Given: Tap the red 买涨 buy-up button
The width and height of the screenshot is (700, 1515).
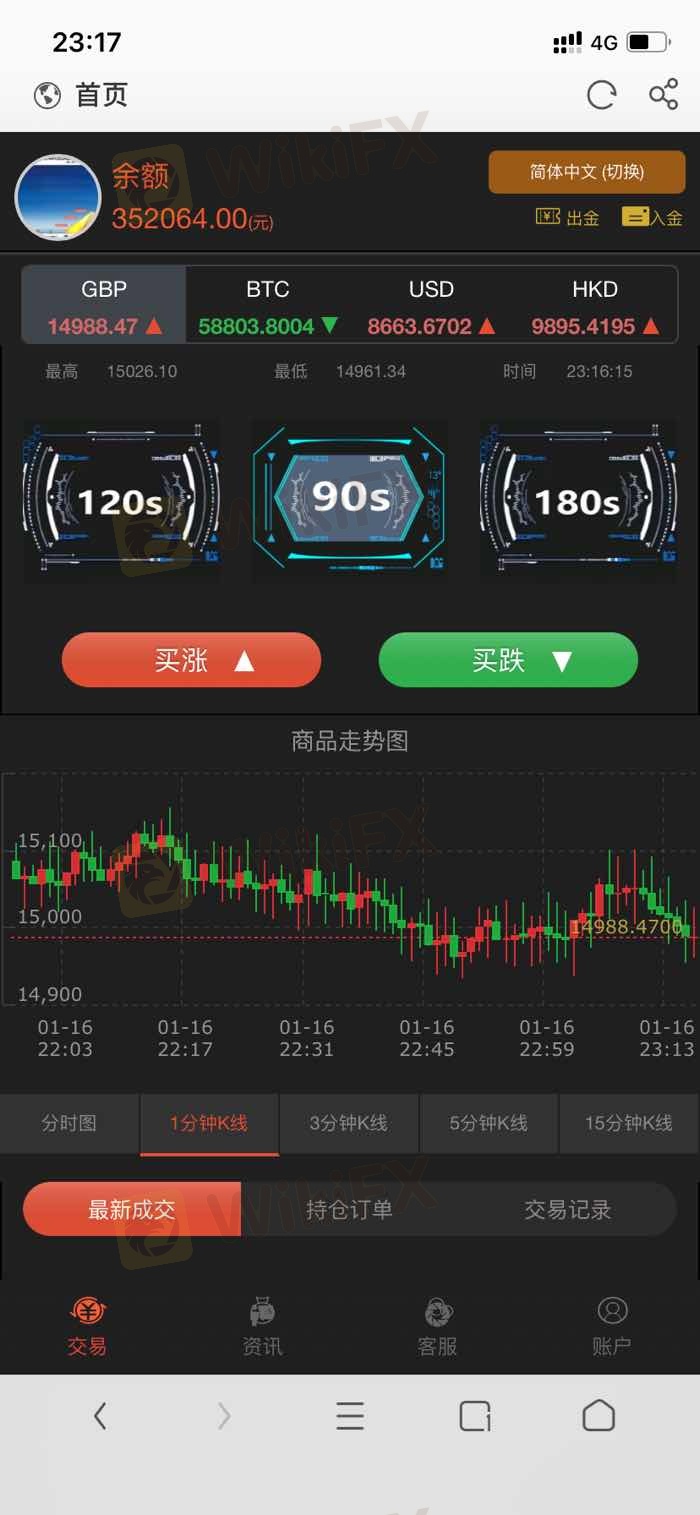Looking at the screenshot, I should coord(191,660).
